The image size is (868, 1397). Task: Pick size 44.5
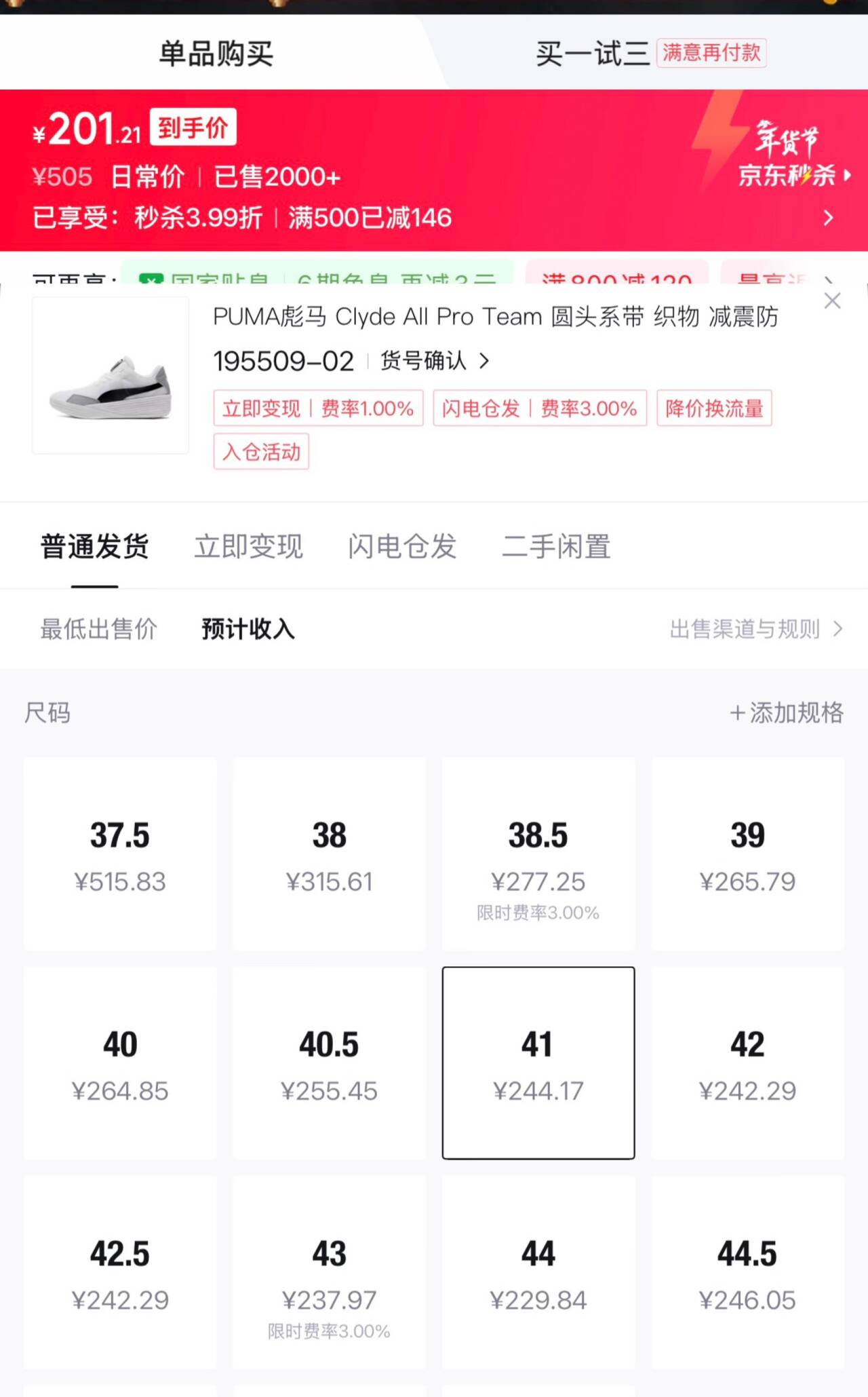coord(747,1272)
